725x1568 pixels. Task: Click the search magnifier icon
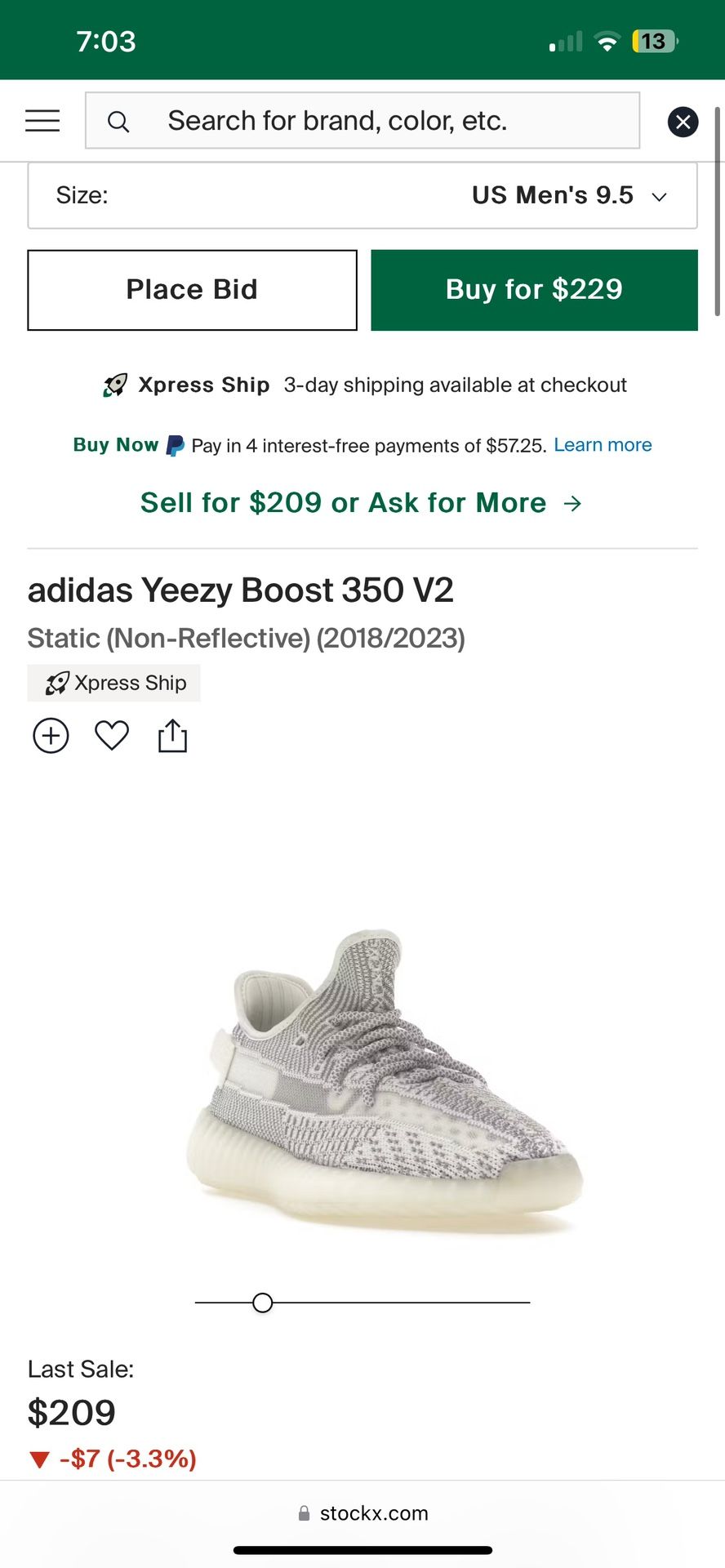coord(119,121)
